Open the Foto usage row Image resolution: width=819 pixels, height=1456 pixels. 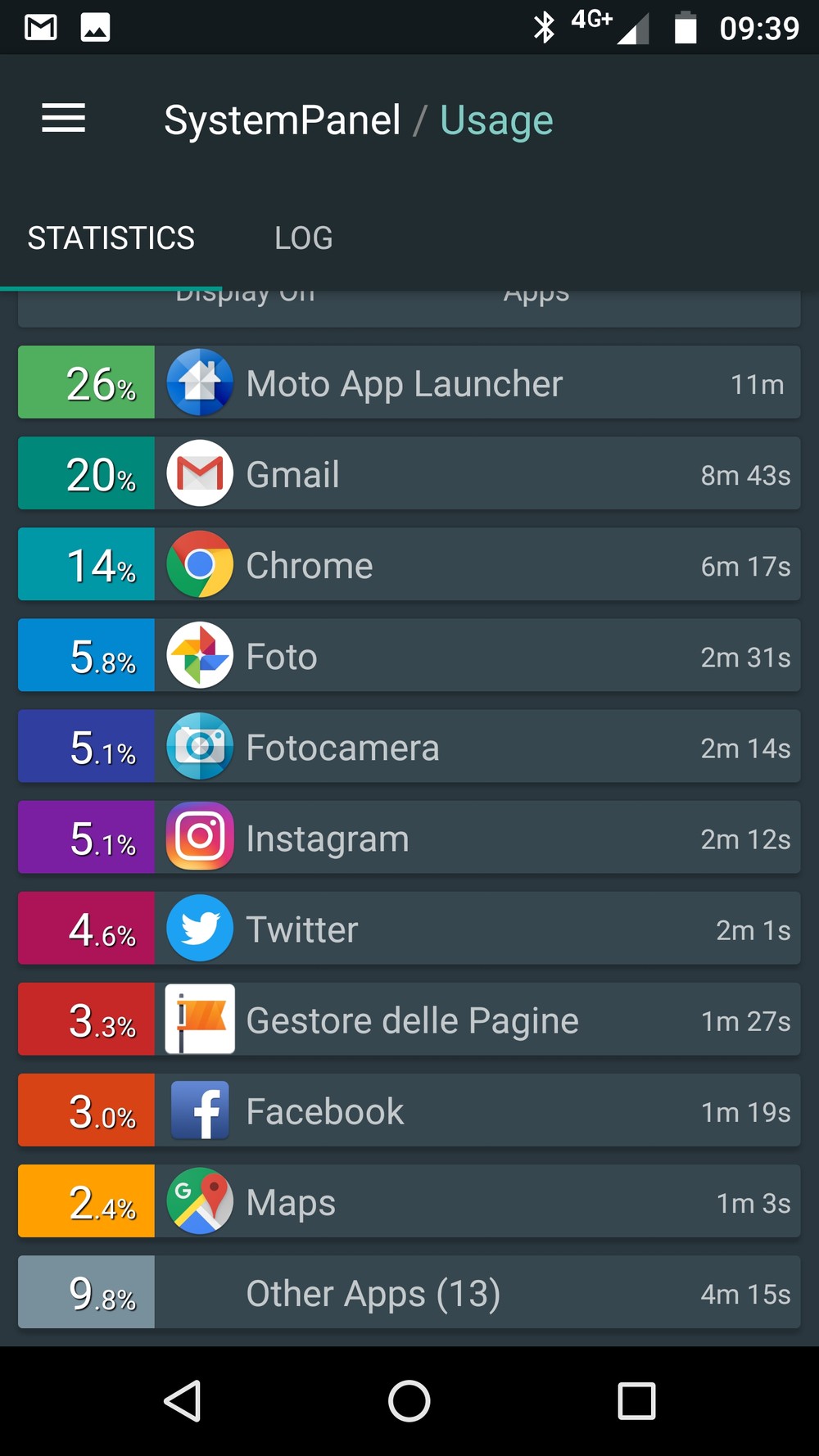coord(409,656)
